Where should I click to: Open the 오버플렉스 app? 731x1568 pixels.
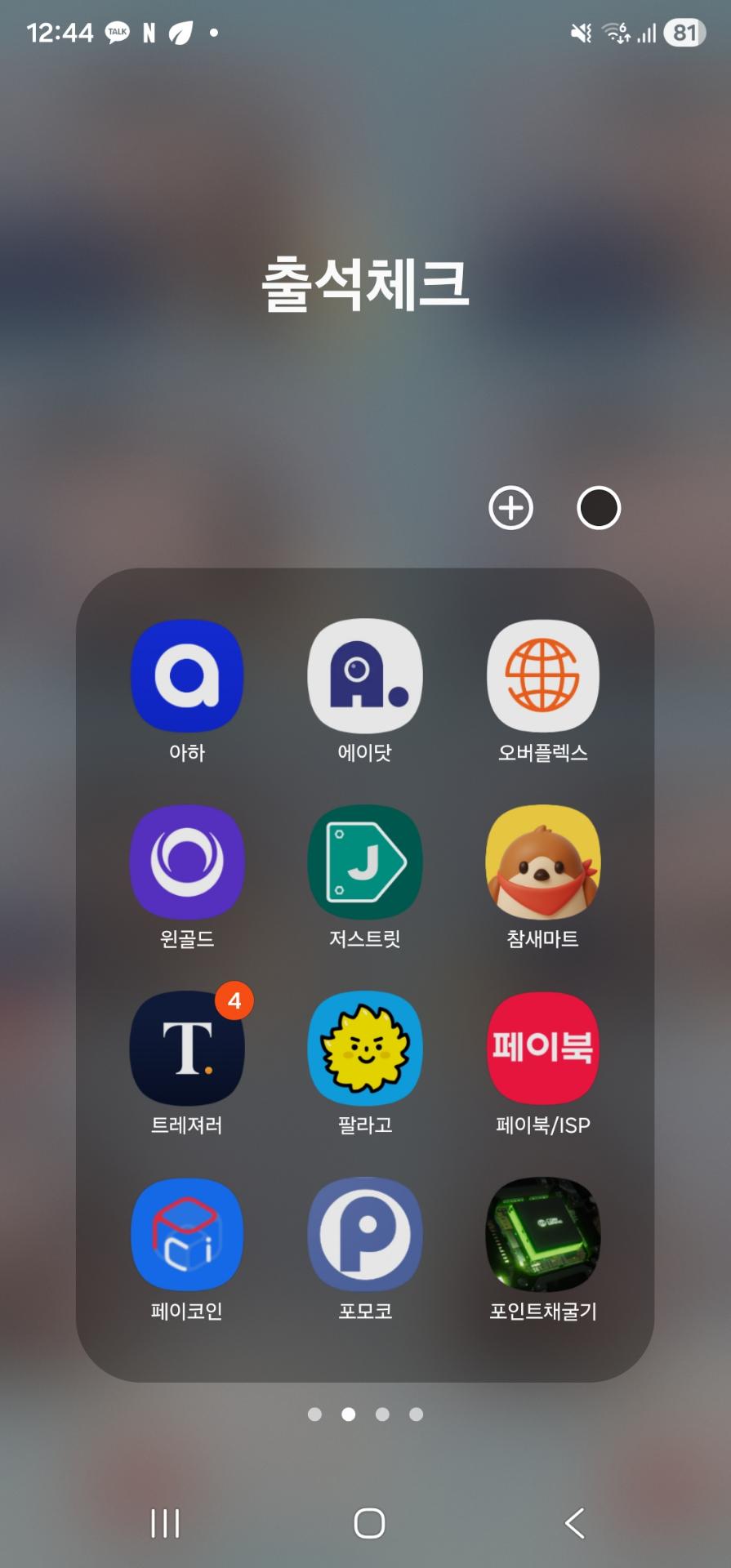coord(543,676)
